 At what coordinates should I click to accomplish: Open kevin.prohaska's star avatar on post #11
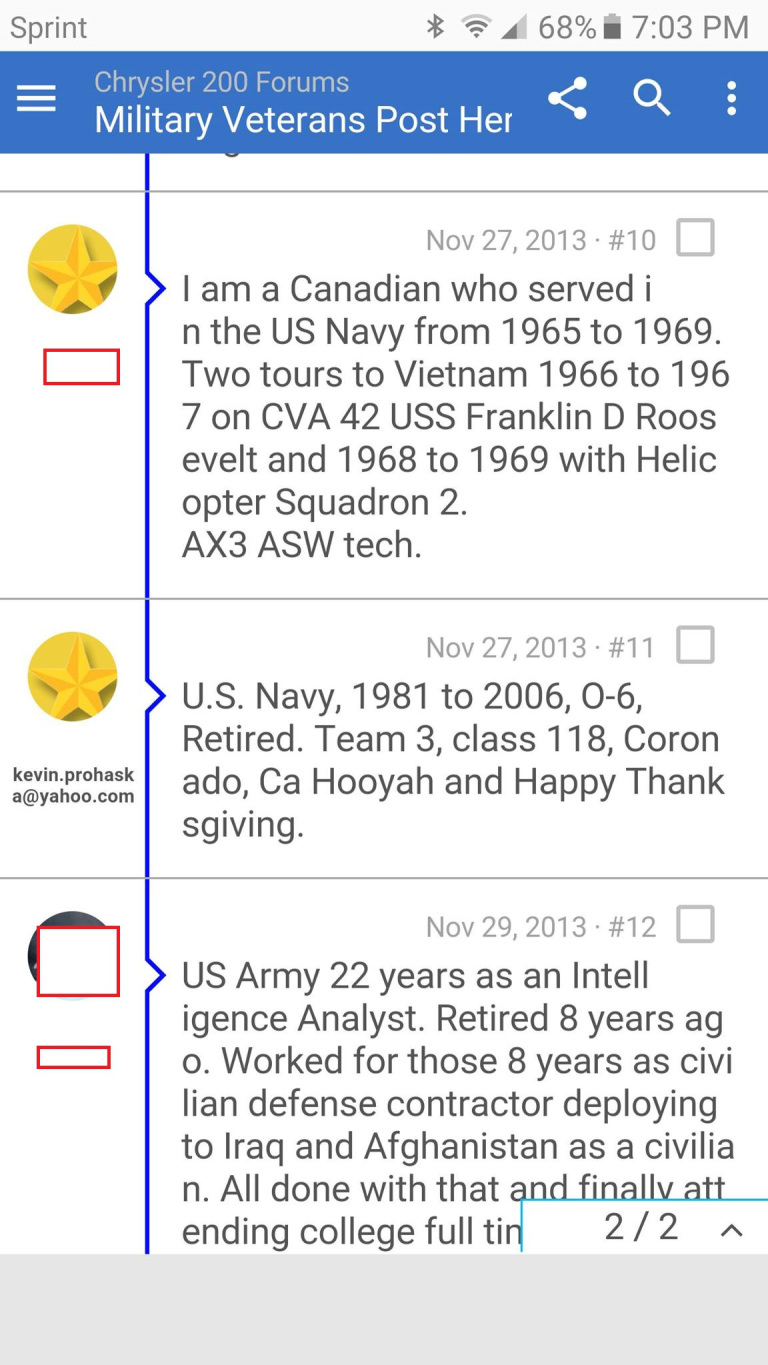[x=72, y=676]
